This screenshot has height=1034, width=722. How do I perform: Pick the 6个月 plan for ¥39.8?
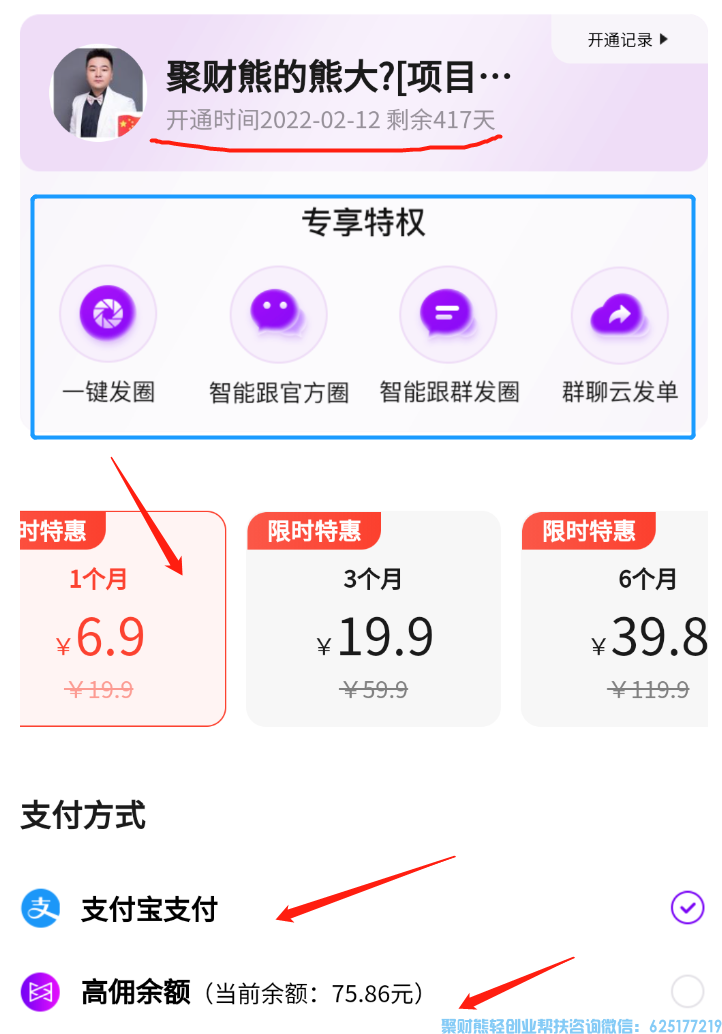point(621,620)
